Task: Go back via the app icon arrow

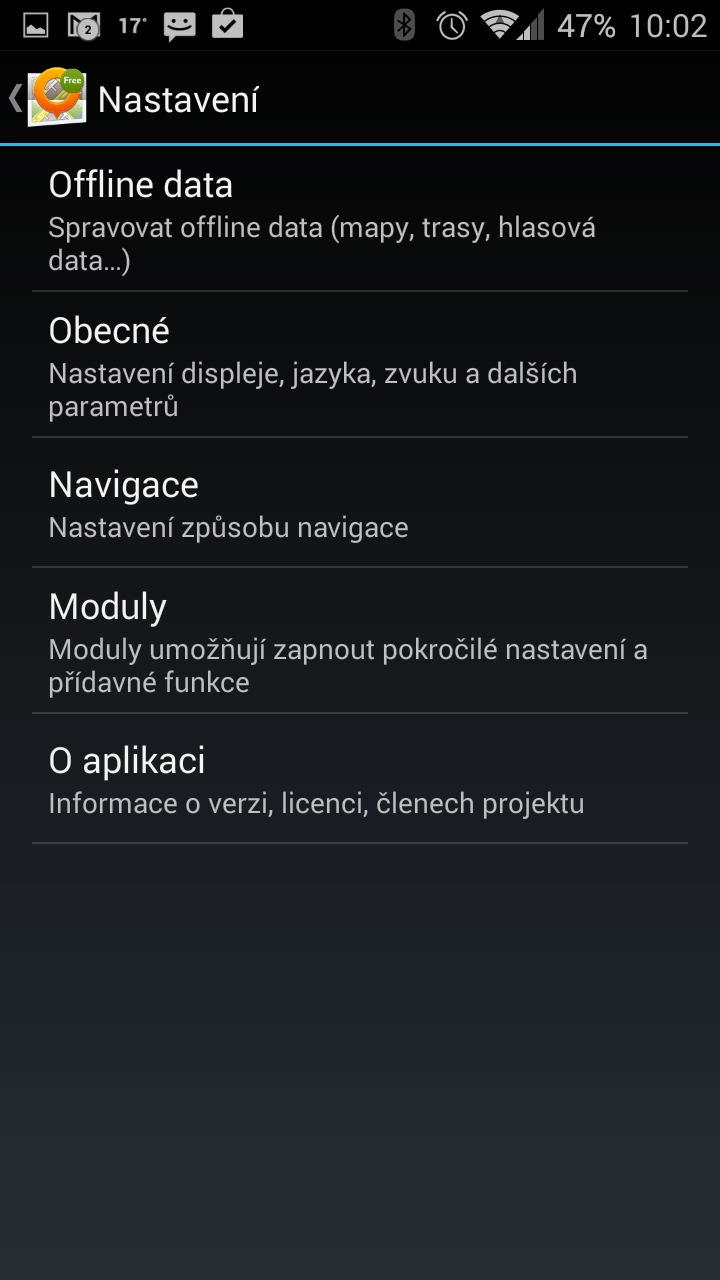Action: 48,98
